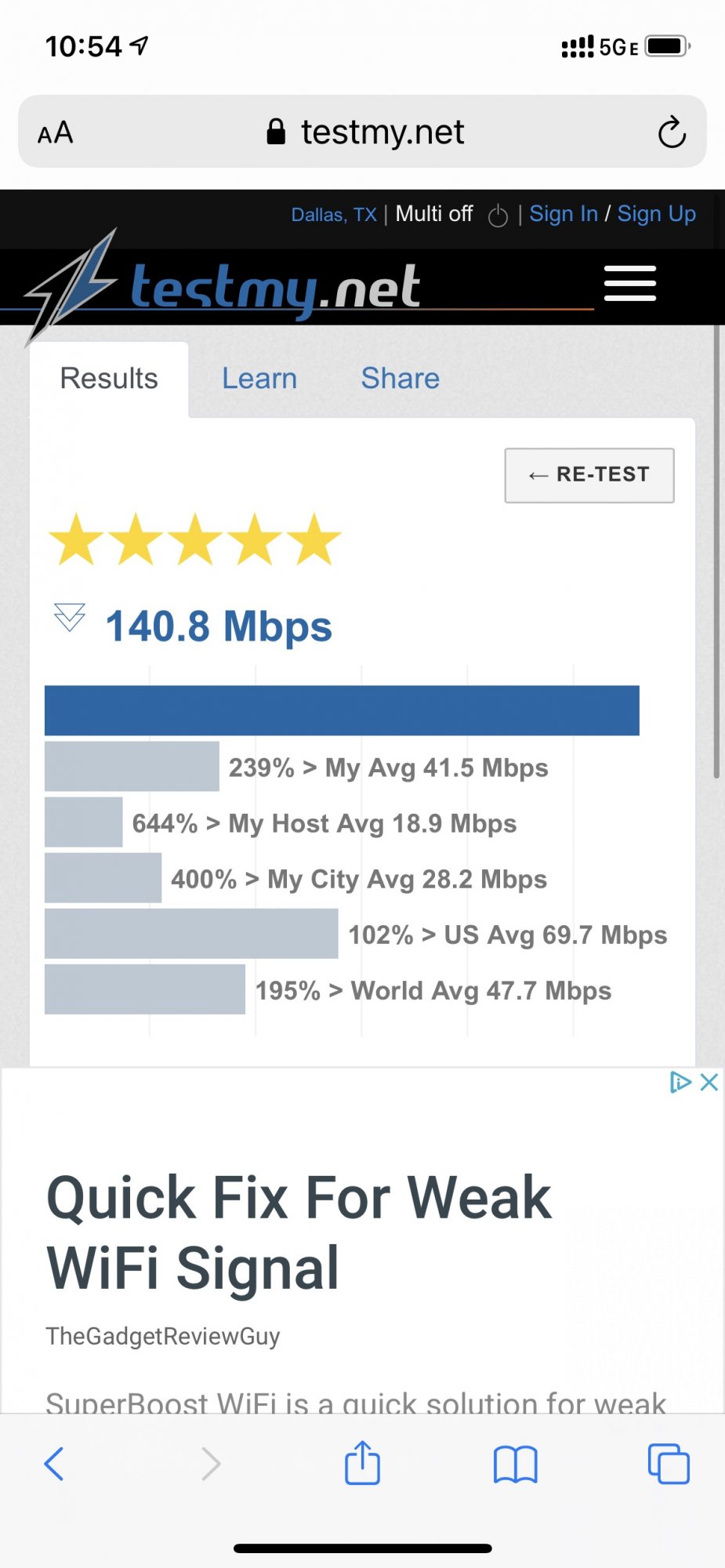The image size is (725, 1568).
Task: Close the WiFi signal ad
Action: pyautogui.click(x=709, y=1082)
